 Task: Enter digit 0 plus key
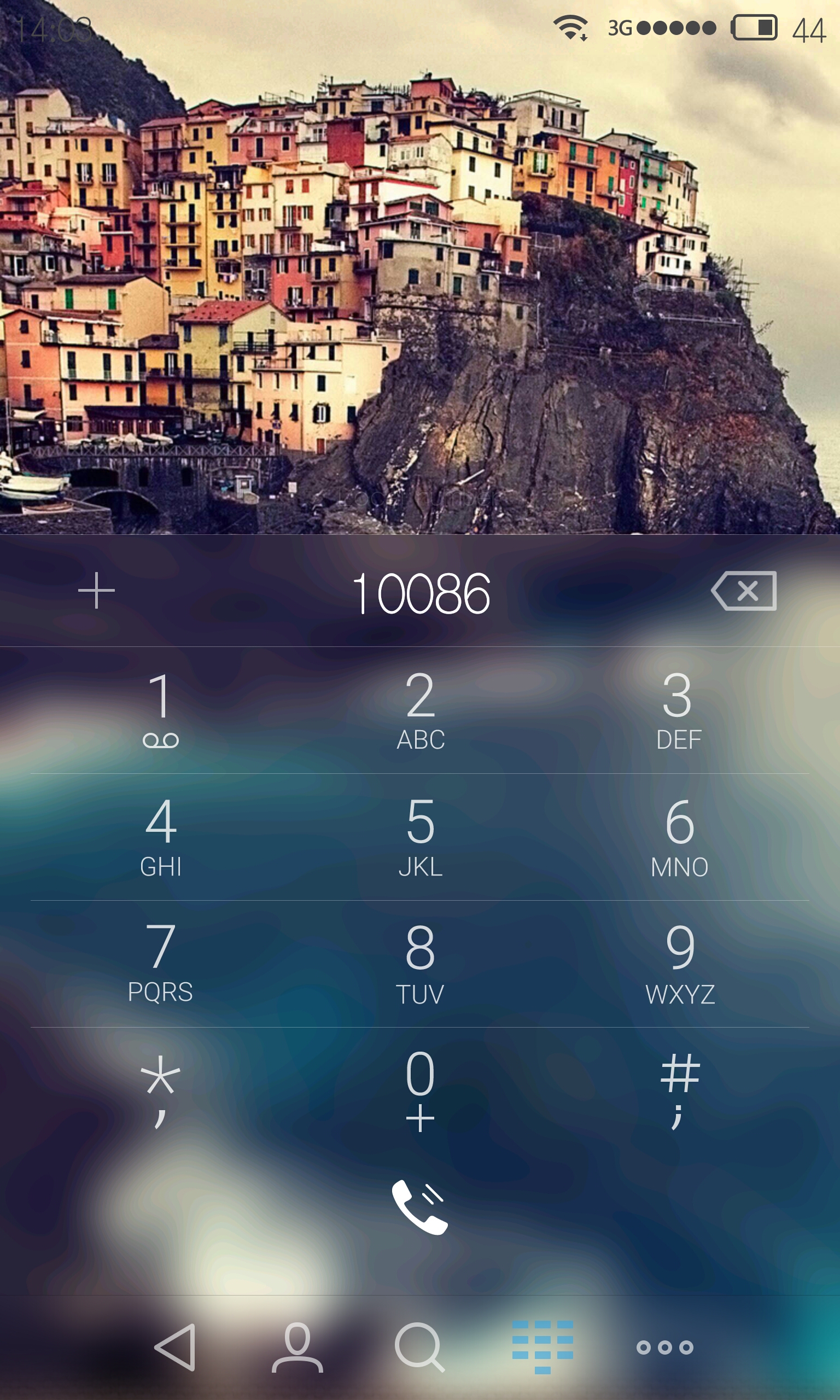(420, 1091)
